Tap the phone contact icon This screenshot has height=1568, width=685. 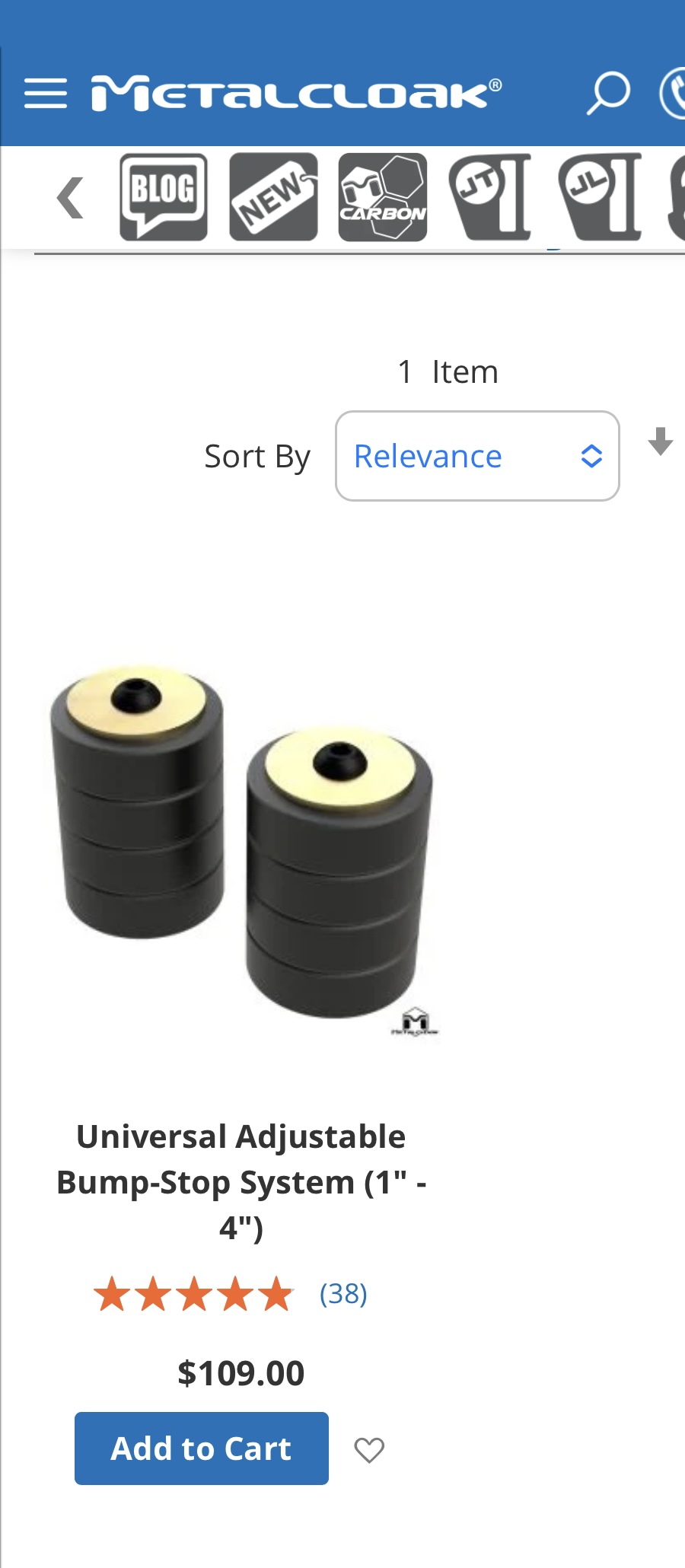673,94
